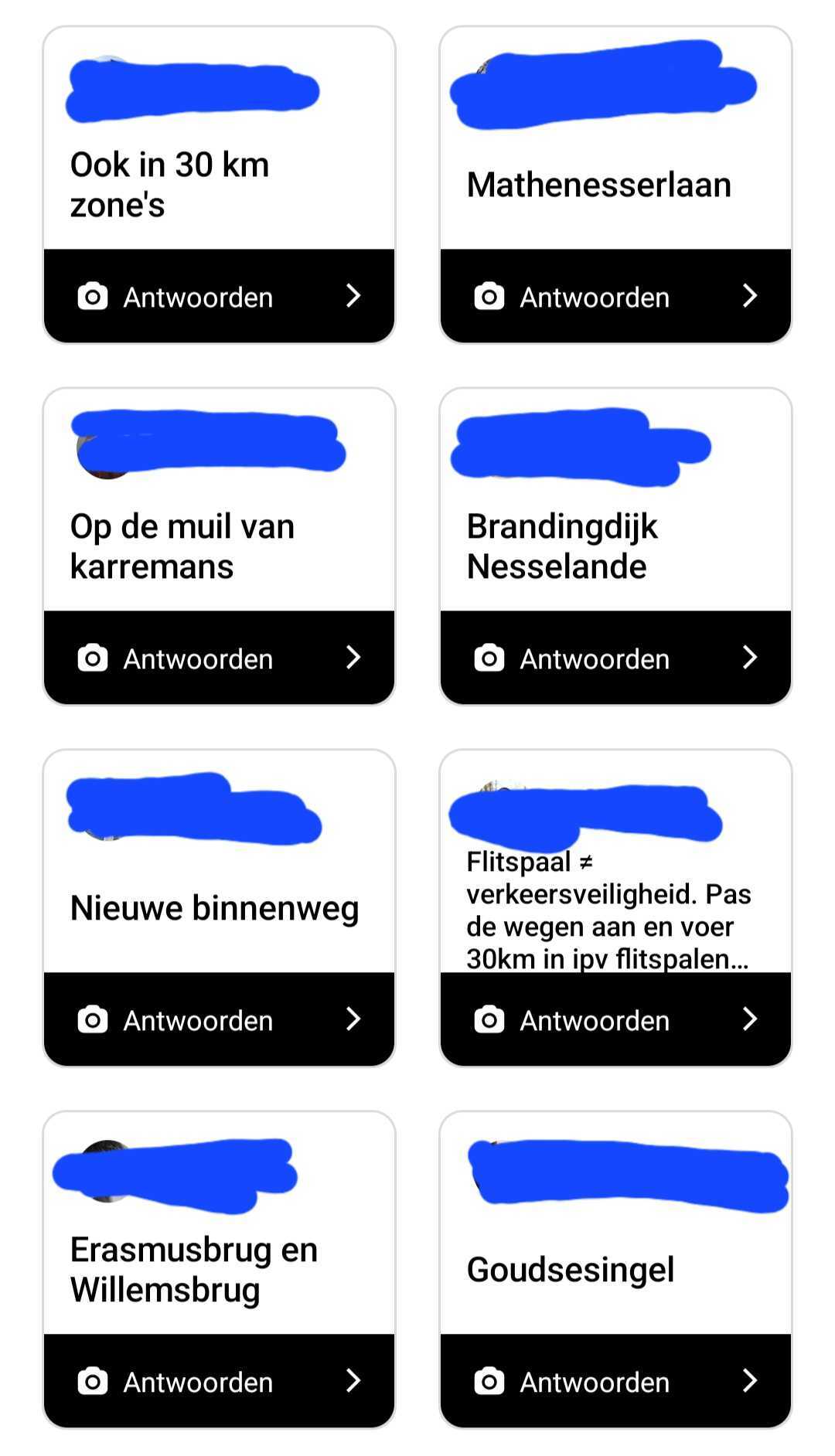Answer the Flitspaal ≠ verkeersveiligheid response

coord(615,1019)
